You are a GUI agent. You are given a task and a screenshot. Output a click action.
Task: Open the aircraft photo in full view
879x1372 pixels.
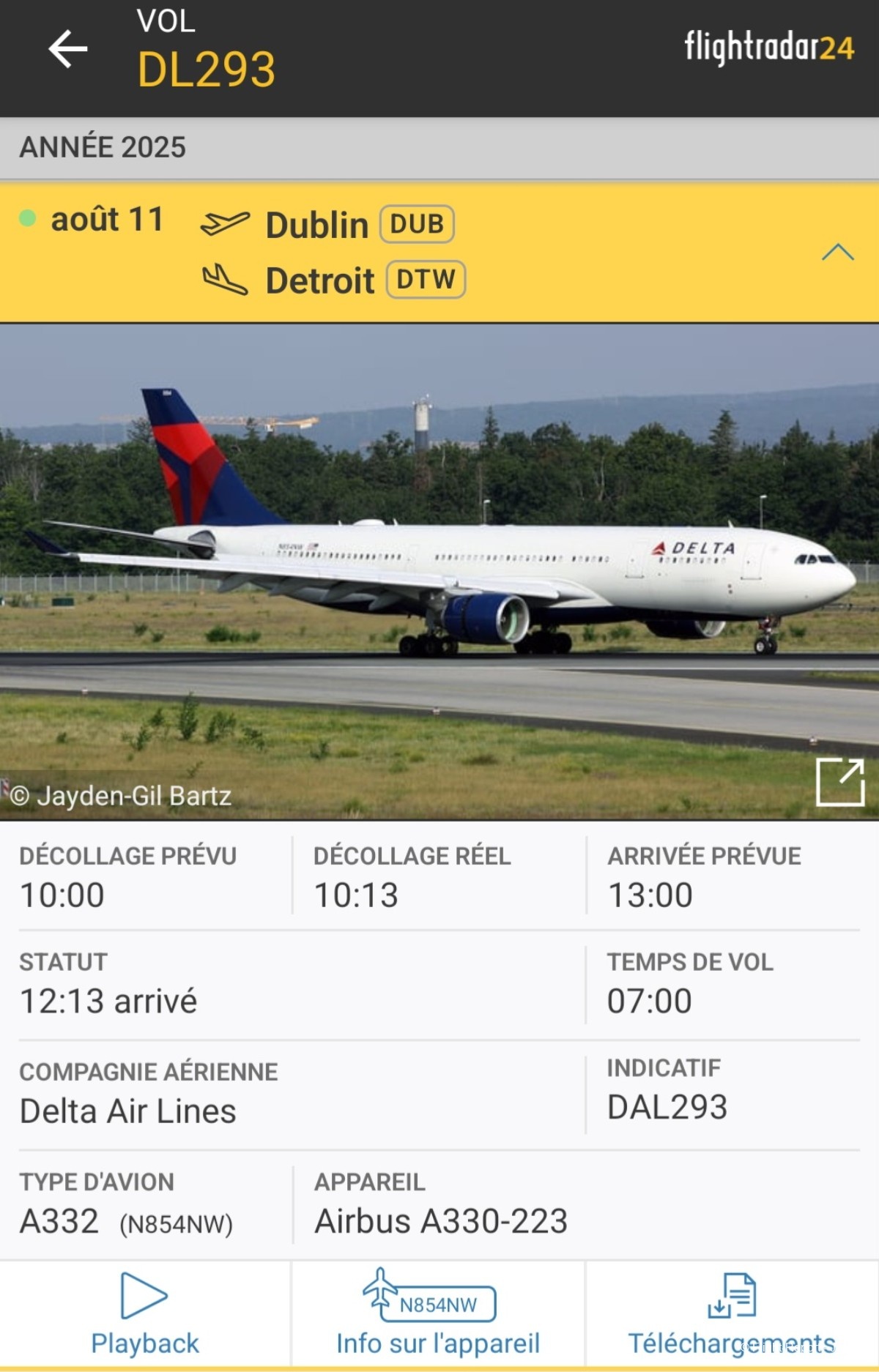(x=839, y=783)
